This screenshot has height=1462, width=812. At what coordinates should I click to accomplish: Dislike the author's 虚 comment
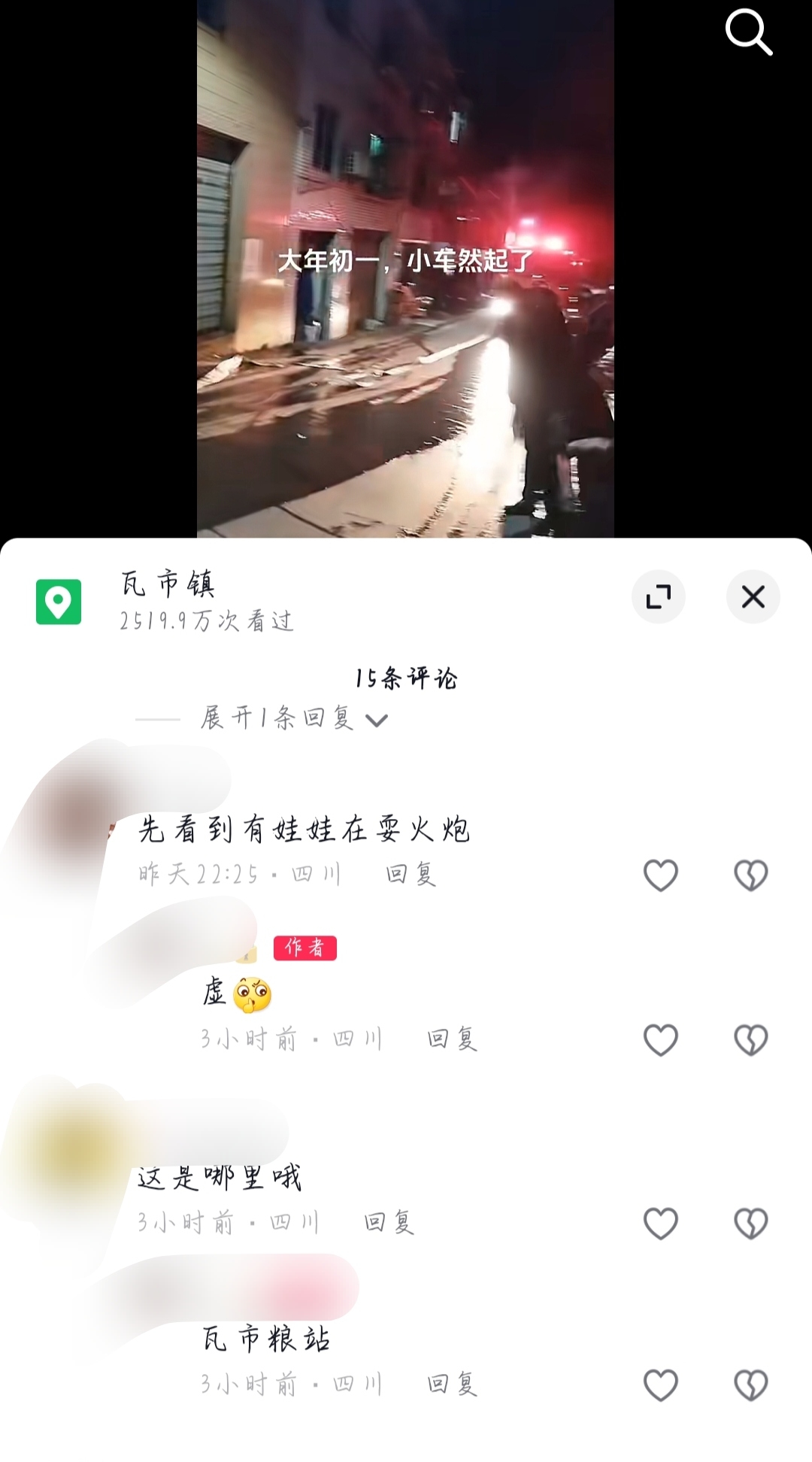750,1040
